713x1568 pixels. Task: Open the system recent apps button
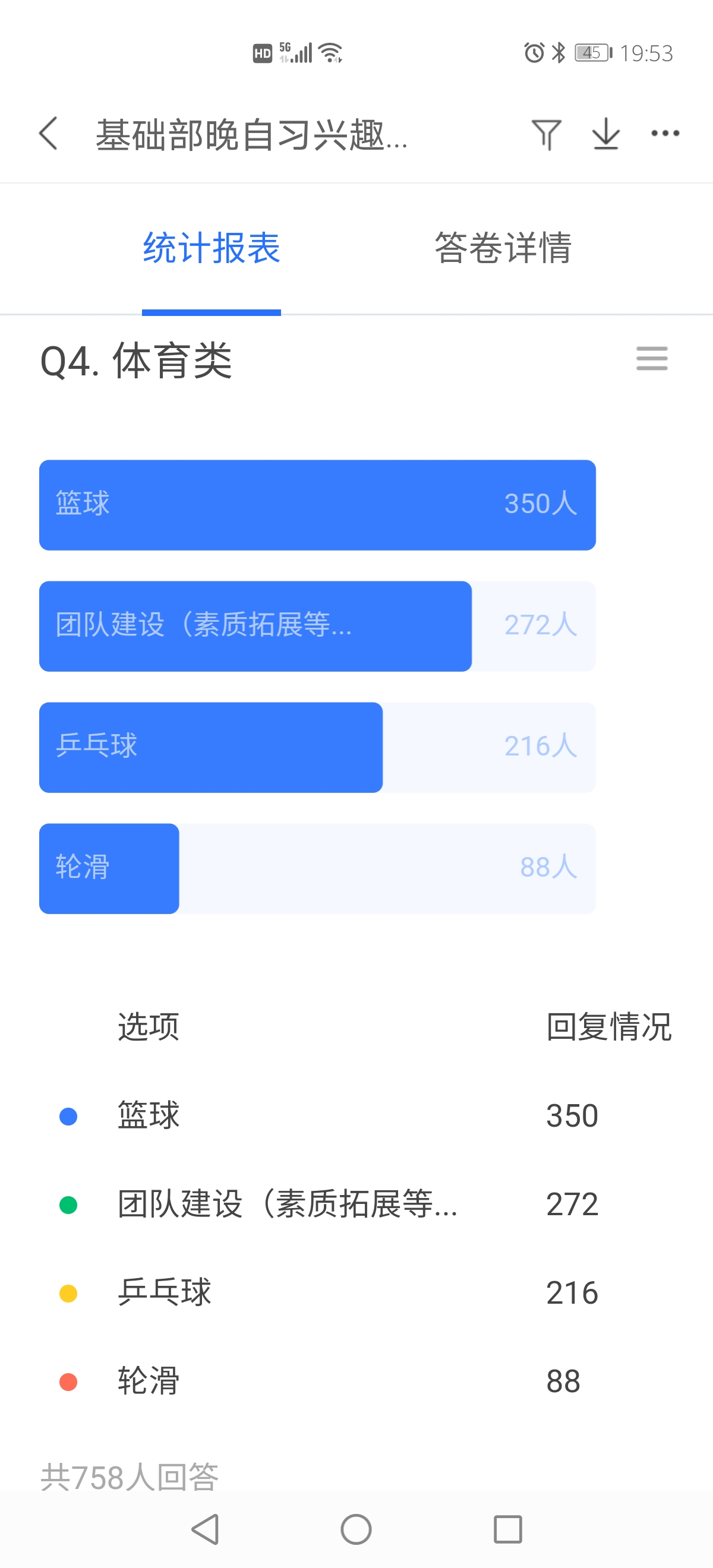tap(508, 1529)
